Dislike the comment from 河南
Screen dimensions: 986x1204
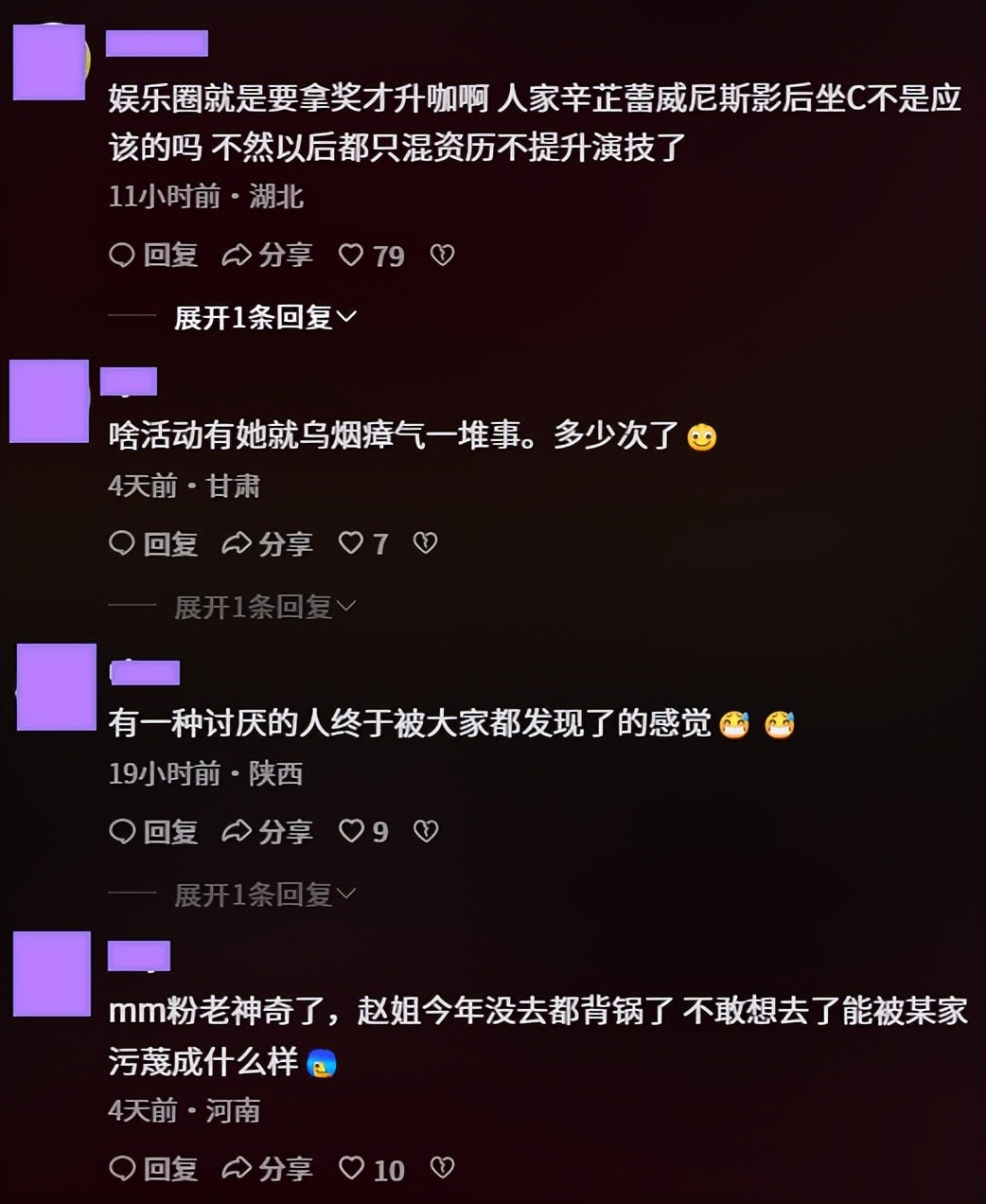[442, 1169]
